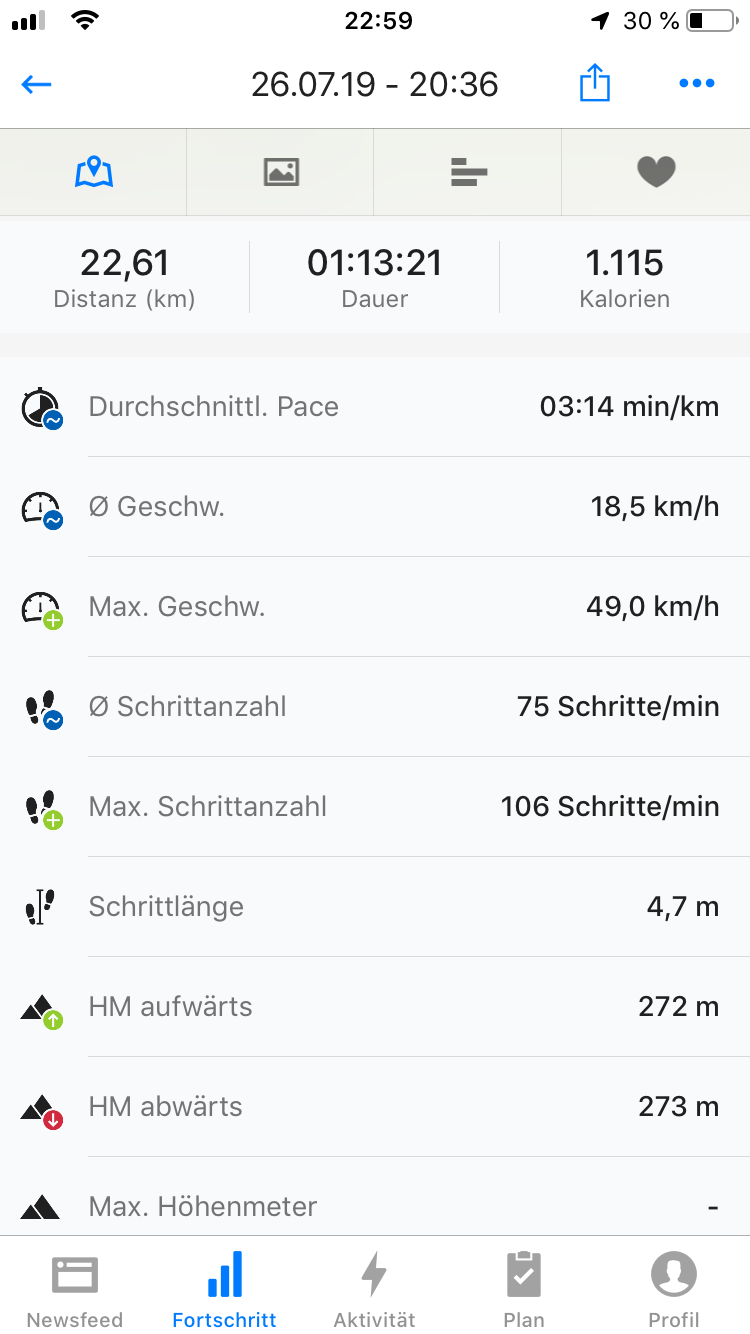
Task: Share this activity
Action: 595,83
